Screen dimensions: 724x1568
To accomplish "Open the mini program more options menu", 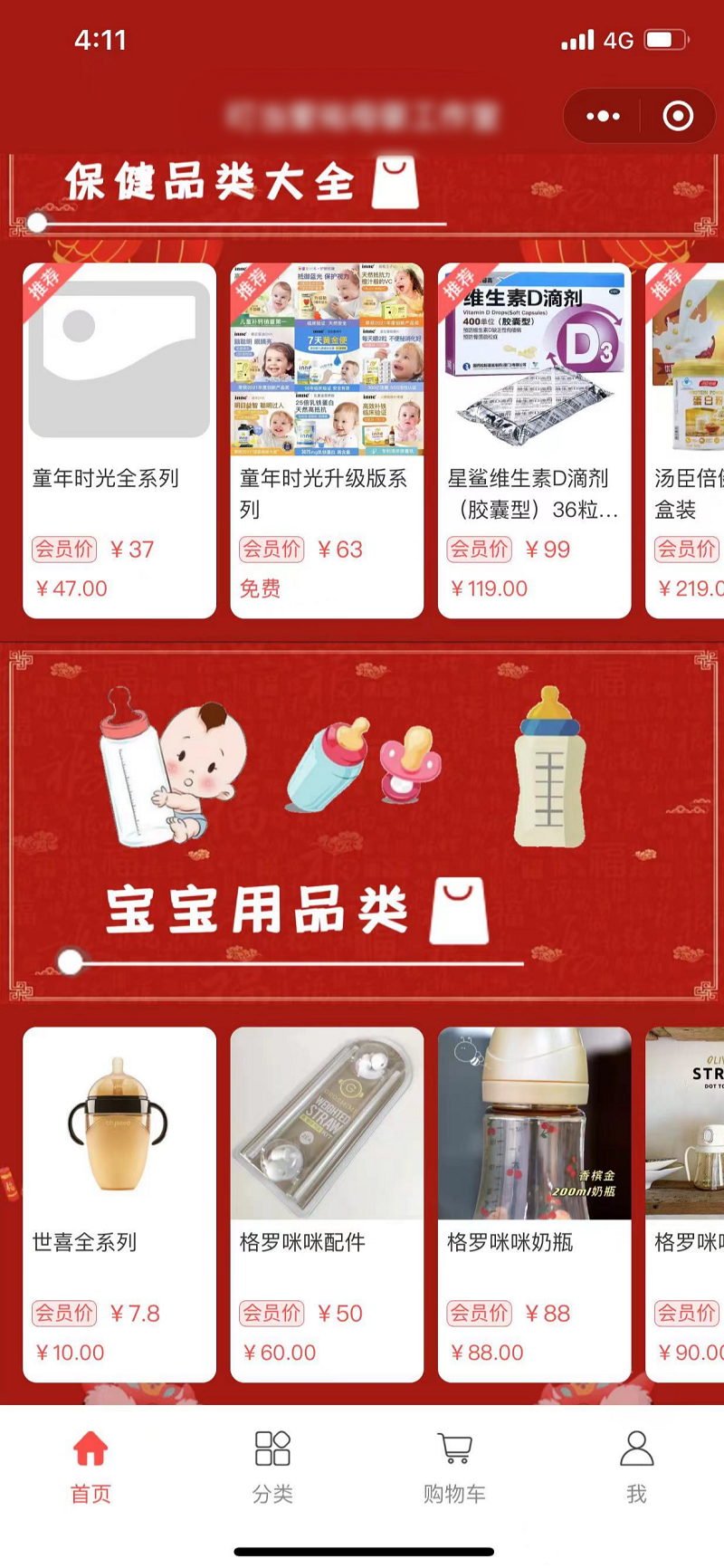I will [604, 116].
